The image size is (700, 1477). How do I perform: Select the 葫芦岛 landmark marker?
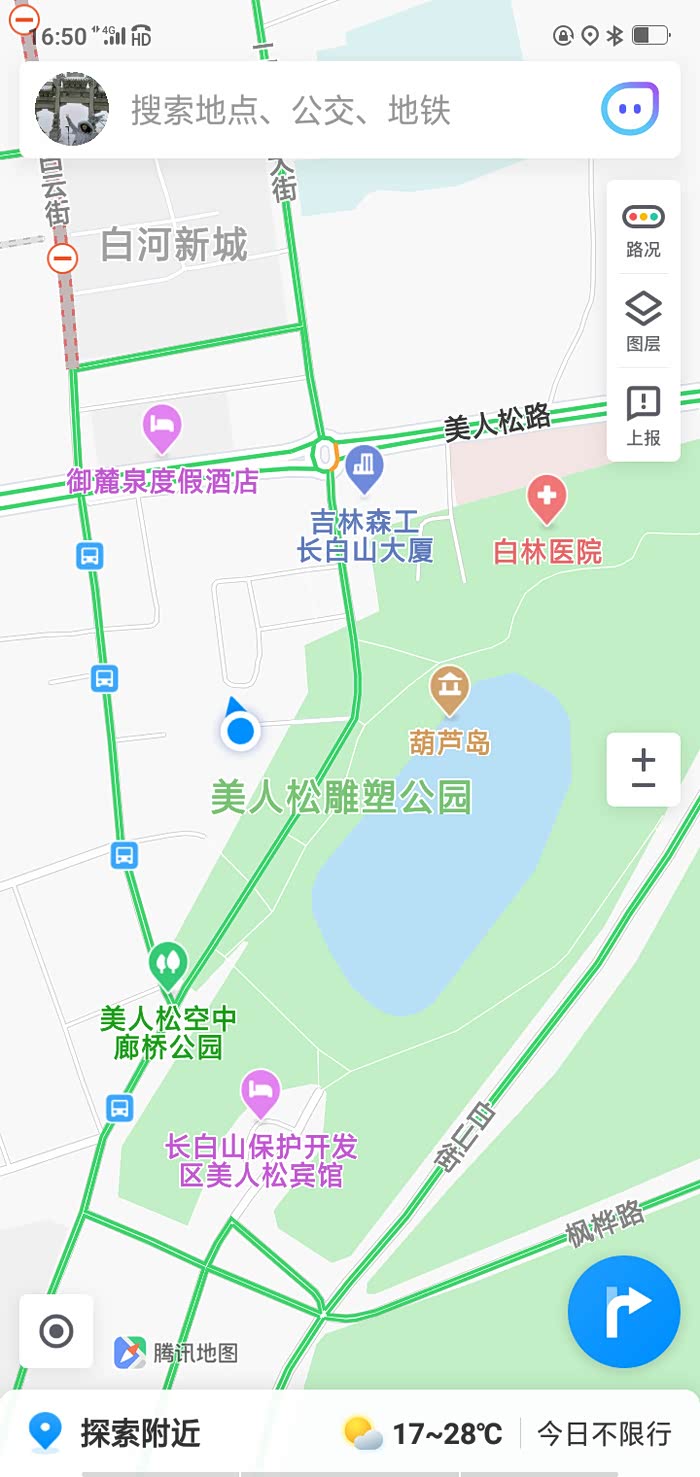point(450,690)
